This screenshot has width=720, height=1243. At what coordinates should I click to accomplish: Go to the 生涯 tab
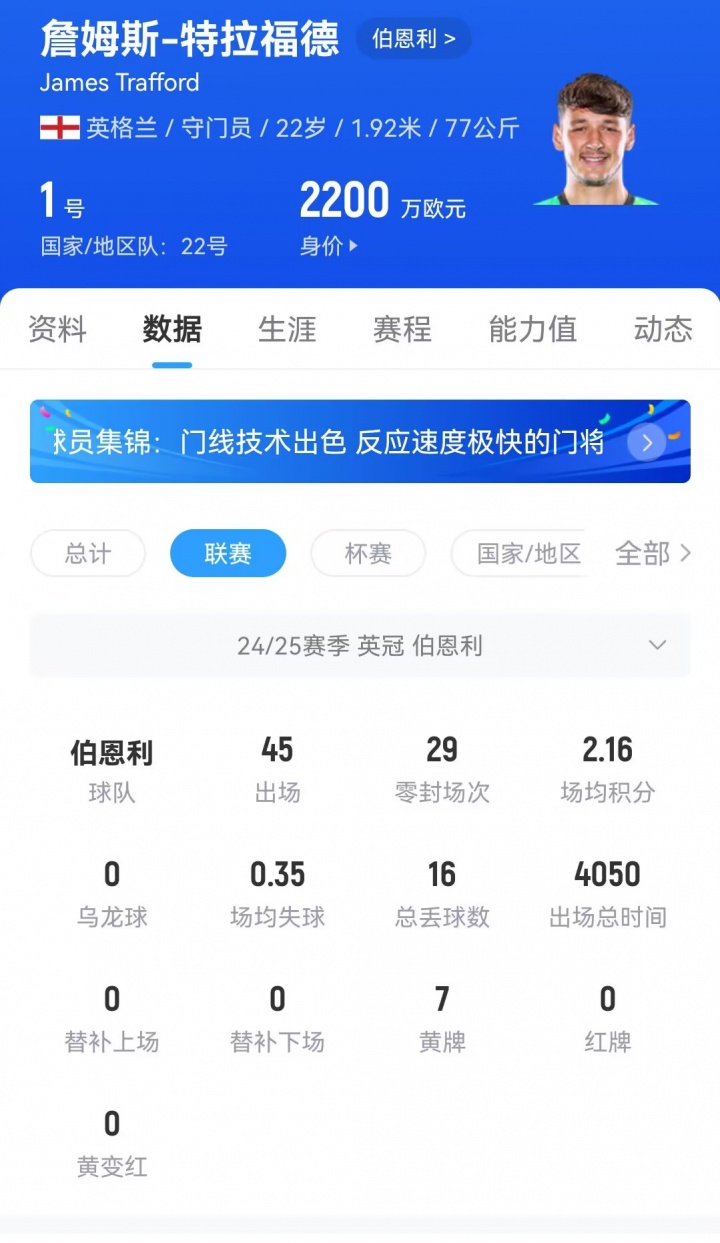tap(287, 329)
